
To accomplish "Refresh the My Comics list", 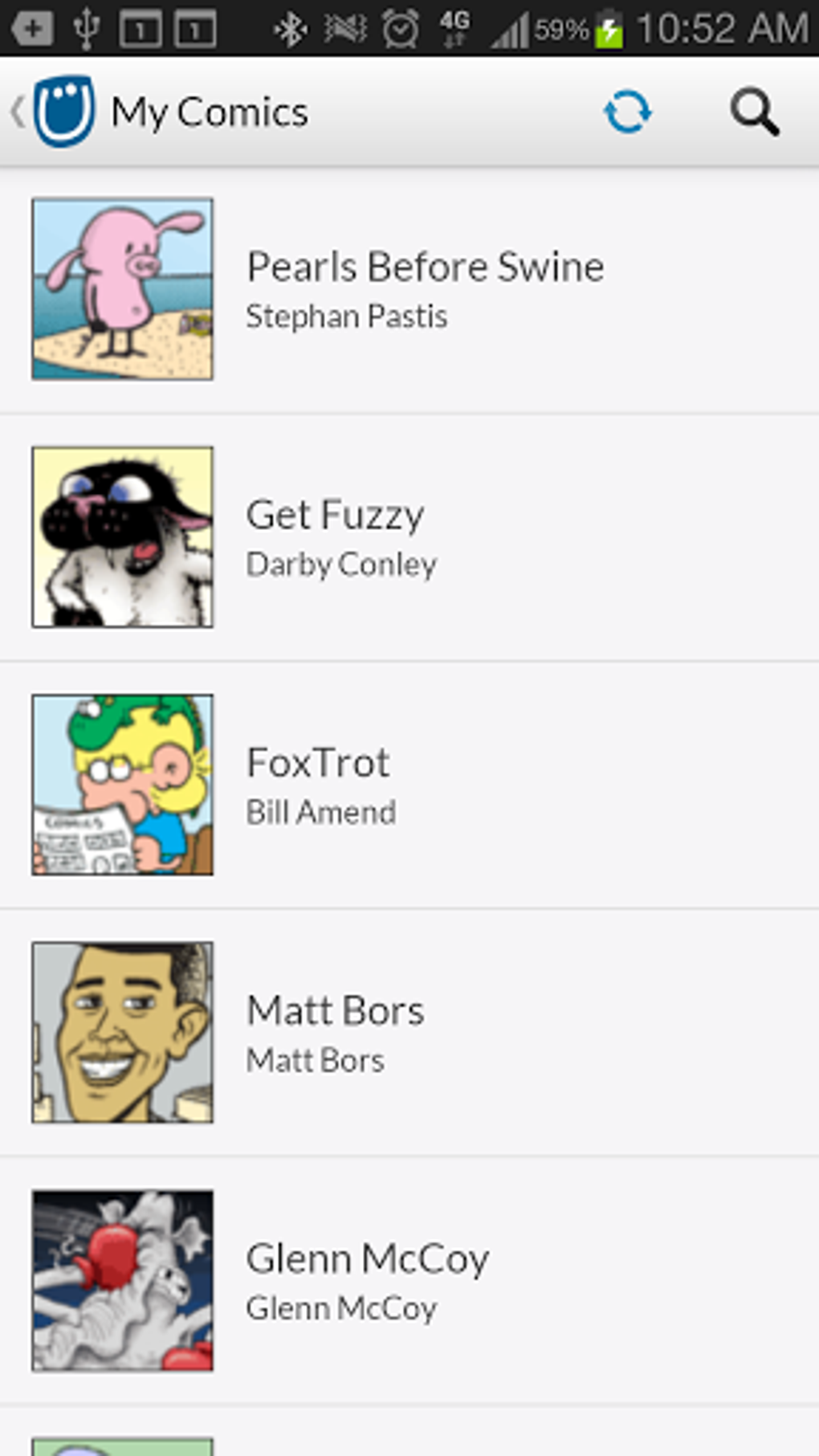I will tap(629, 112).
